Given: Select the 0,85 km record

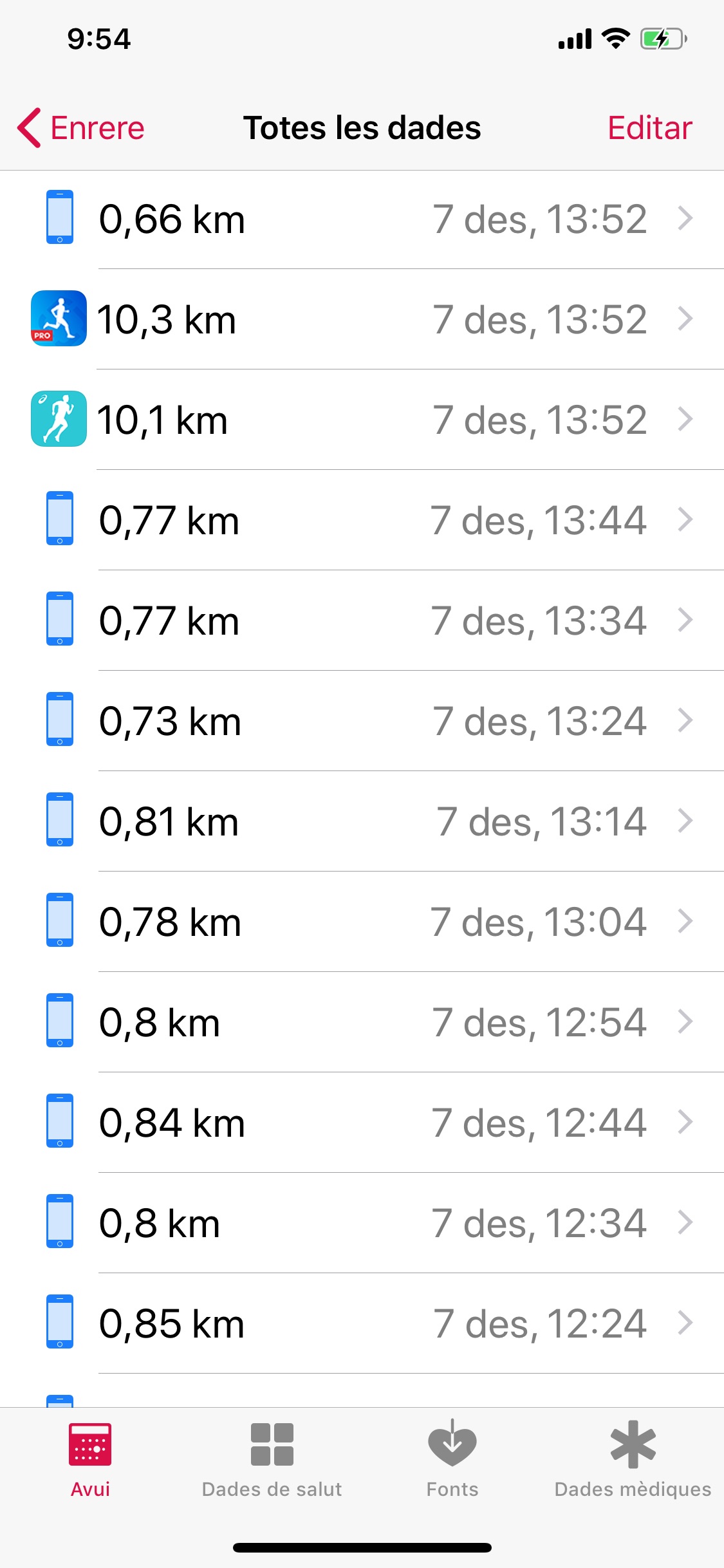Looking at the screenshot, I should pyautogui.click(x=362, y=1323).
